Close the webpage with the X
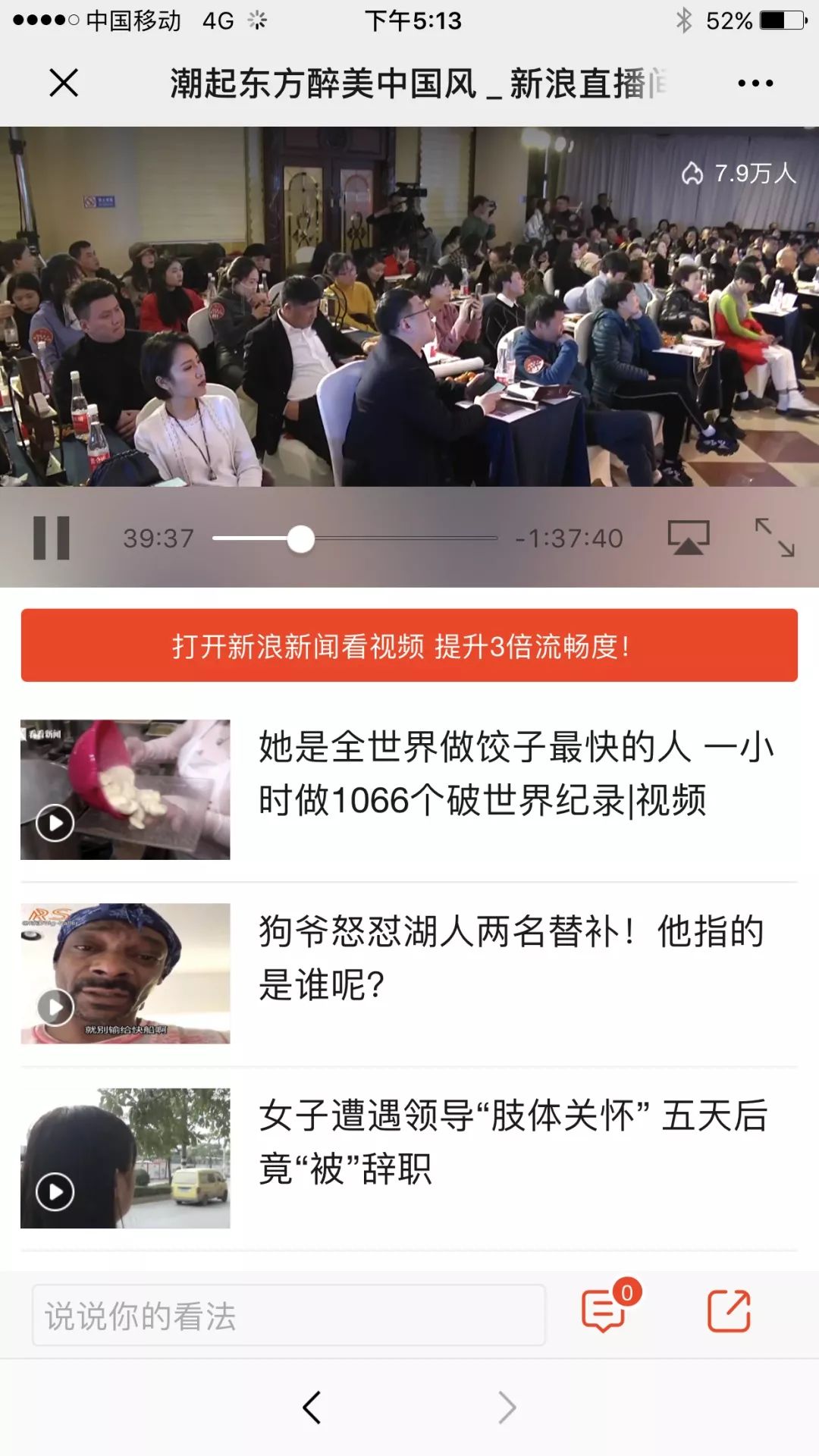Image resolution: width=819 pixels, height=1456 pixels. tap(64, 83)
